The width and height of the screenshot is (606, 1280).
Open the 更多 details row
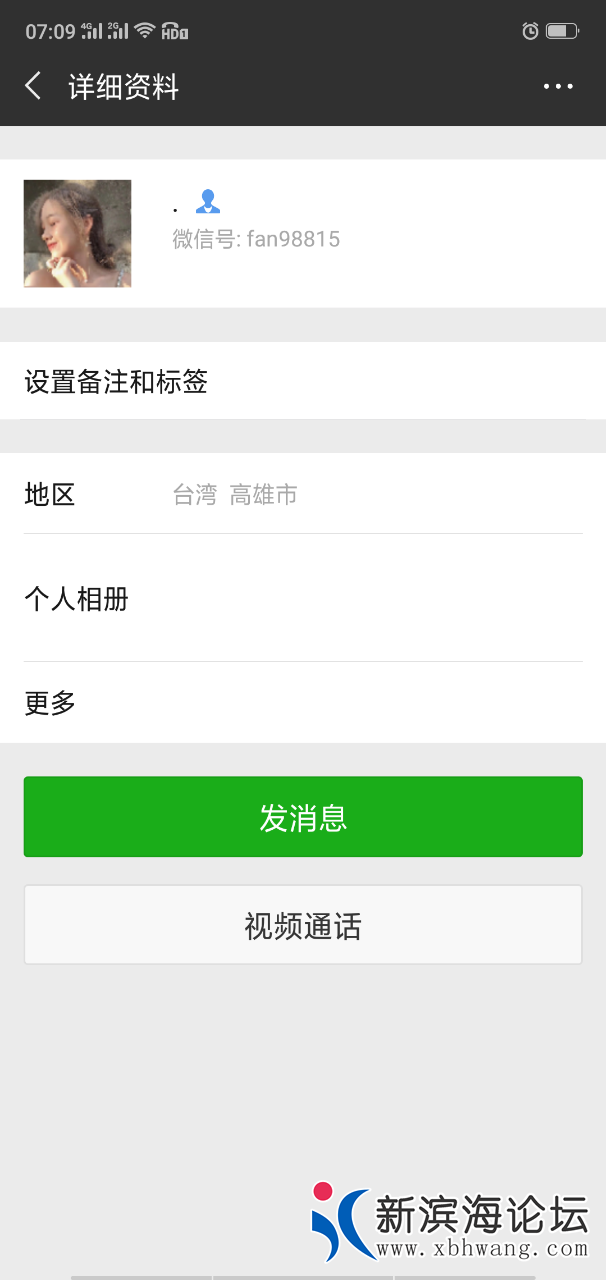(302, 703)
